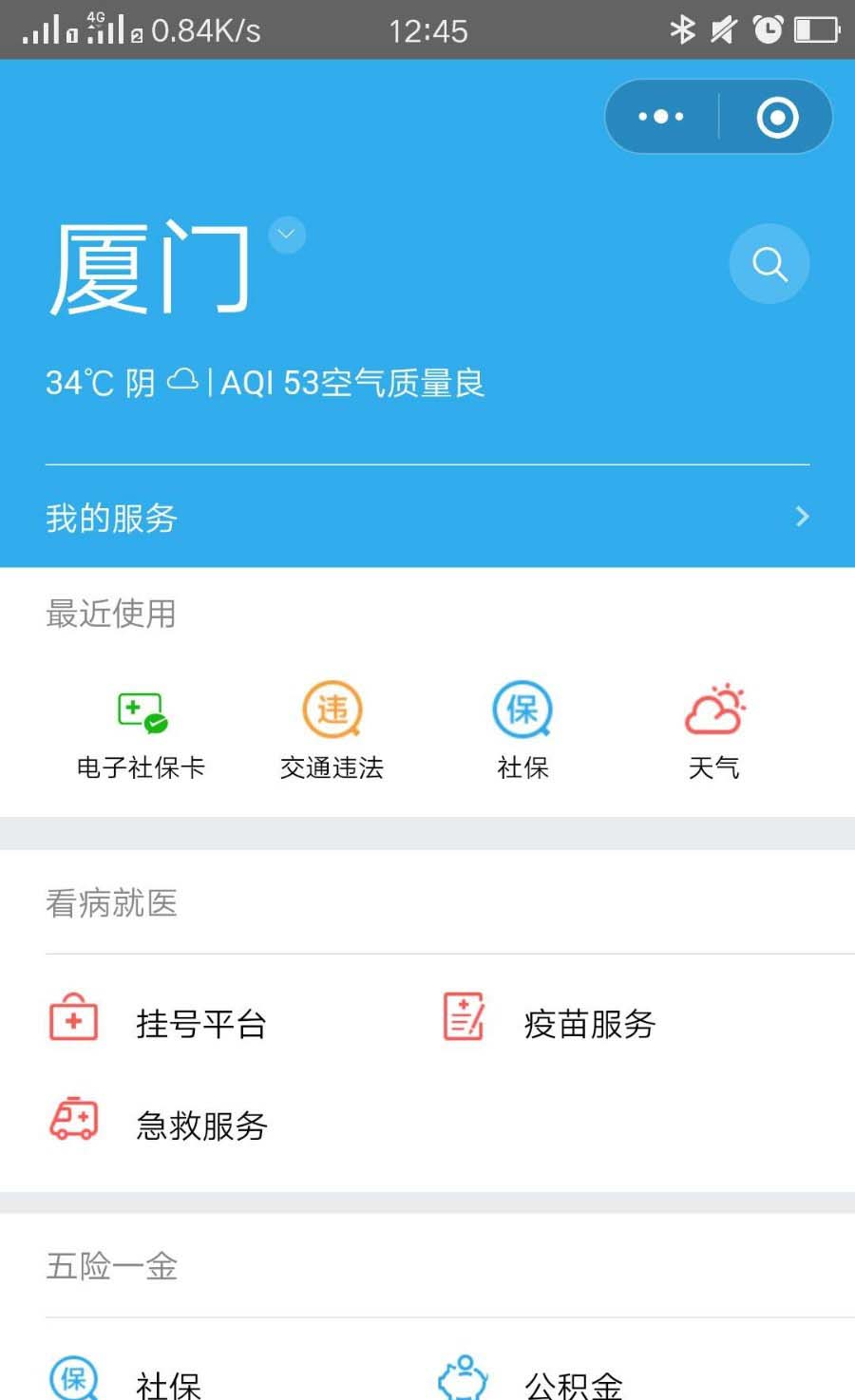The height and width of the screenshot is (1400, 855).
Task: Open the mini program more options menu
Action: 661,117
